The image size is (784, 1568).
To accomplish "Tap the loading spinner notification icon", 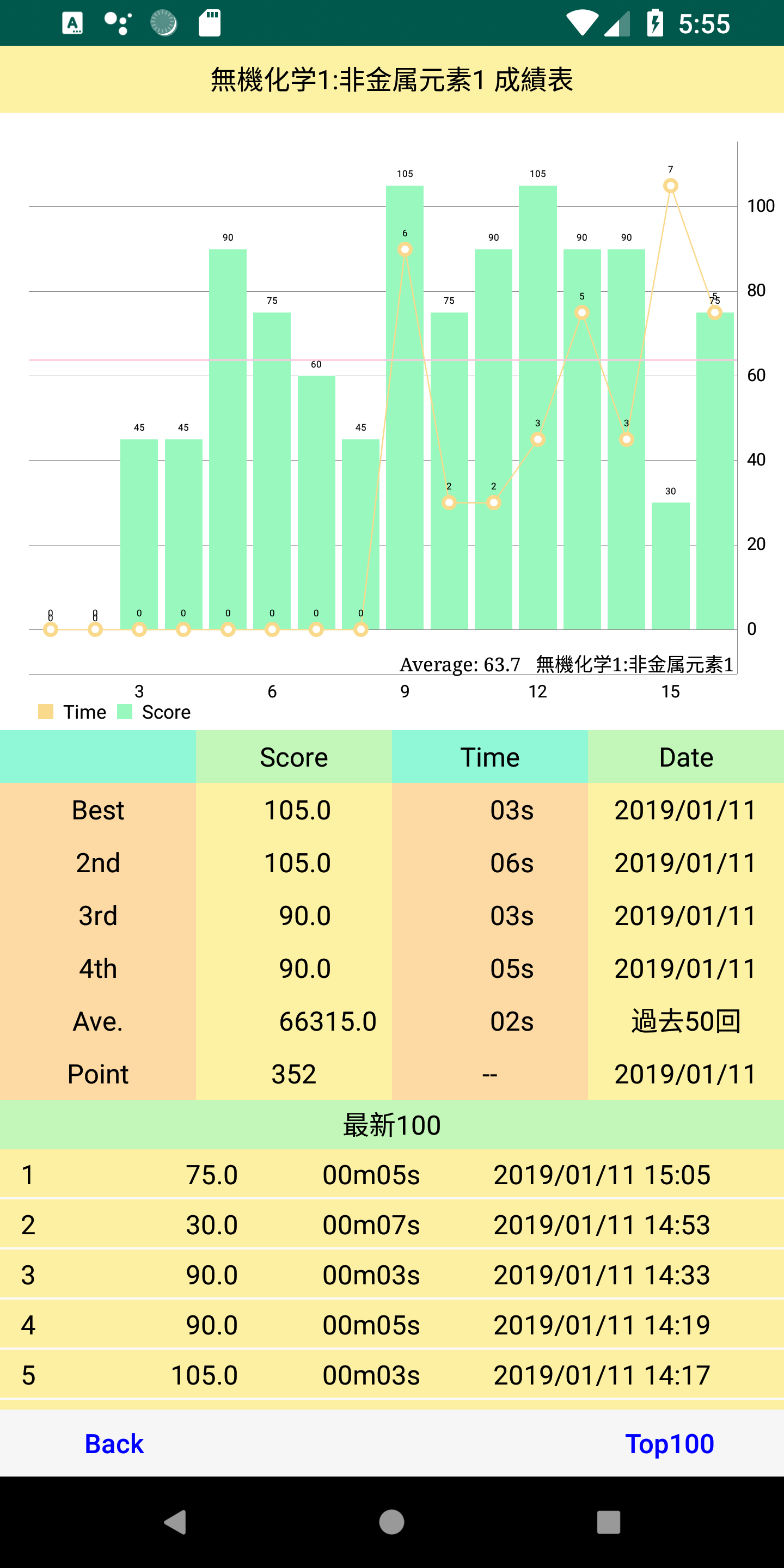I will [161, 23].
